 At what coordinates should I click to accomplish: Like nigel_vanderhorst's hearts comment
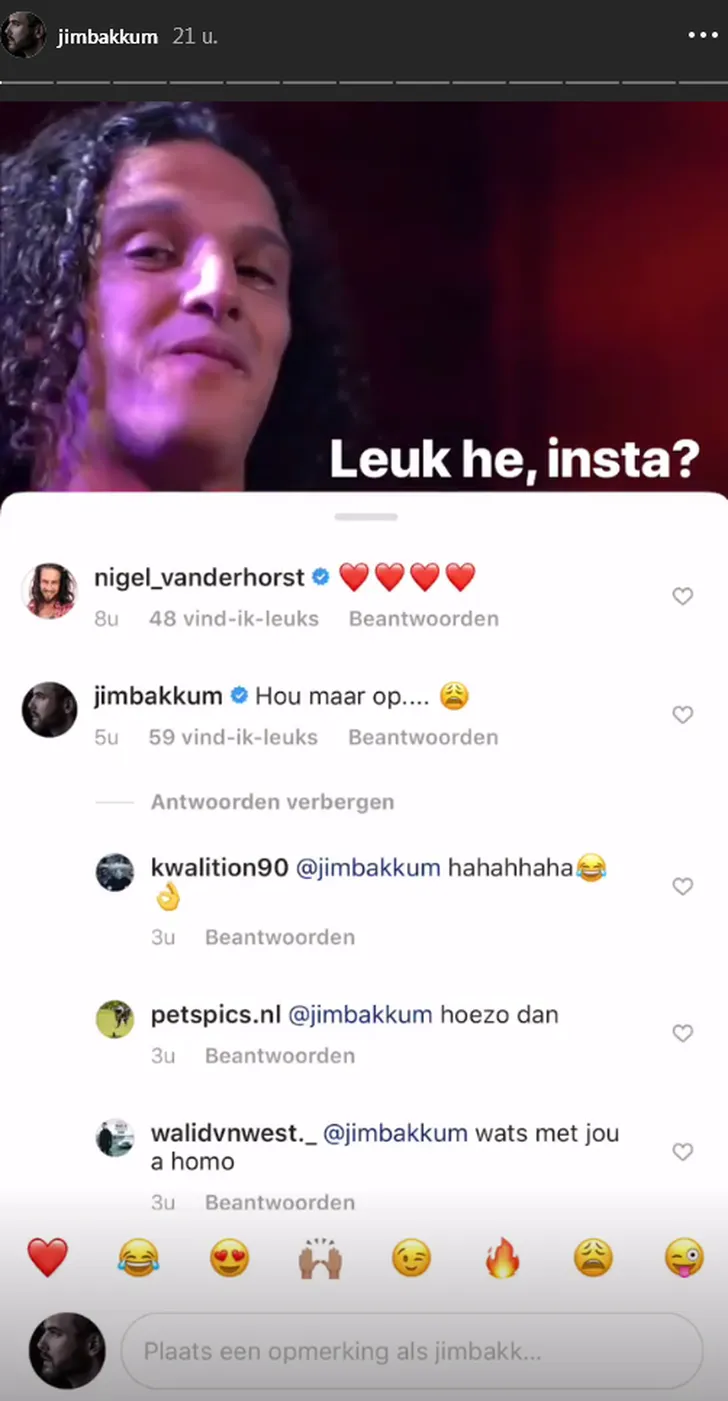click(x=682, y=596)
